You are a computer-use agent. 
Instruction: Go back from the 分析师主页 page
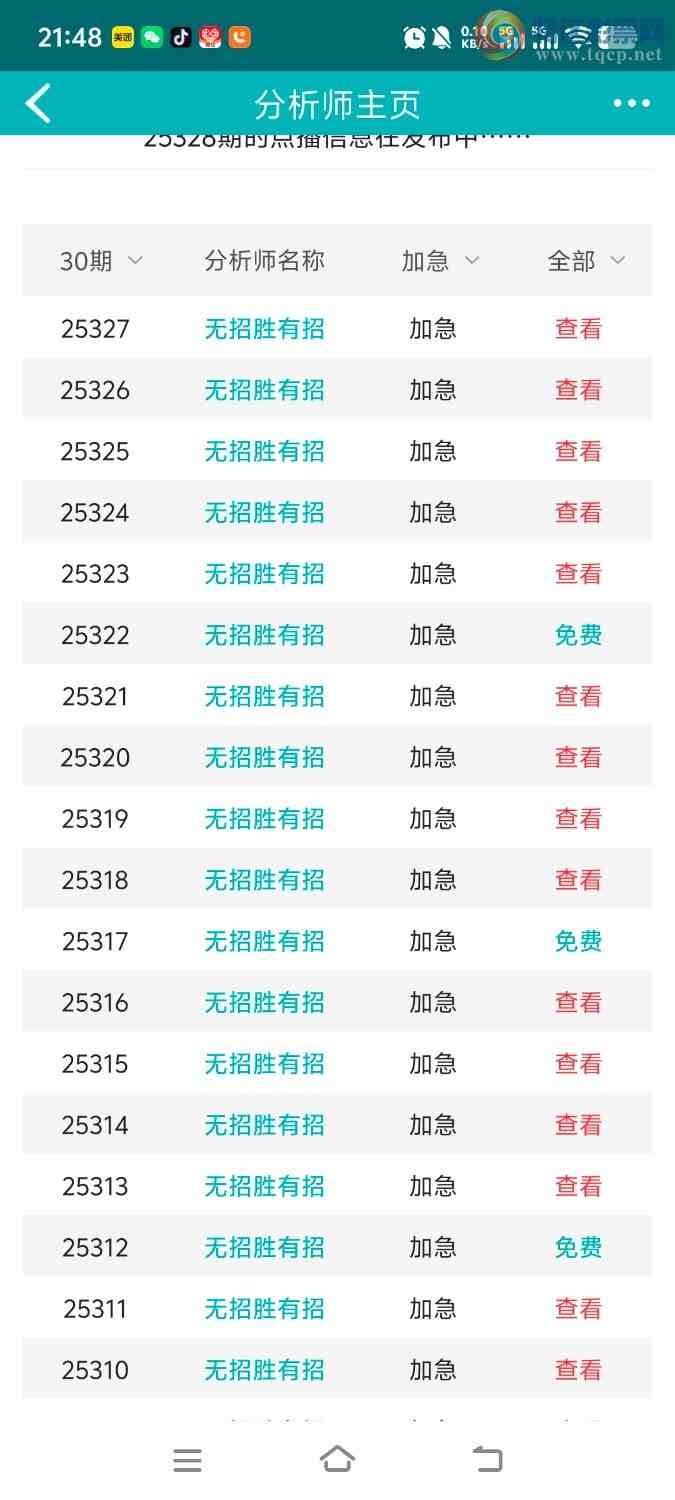38,104
